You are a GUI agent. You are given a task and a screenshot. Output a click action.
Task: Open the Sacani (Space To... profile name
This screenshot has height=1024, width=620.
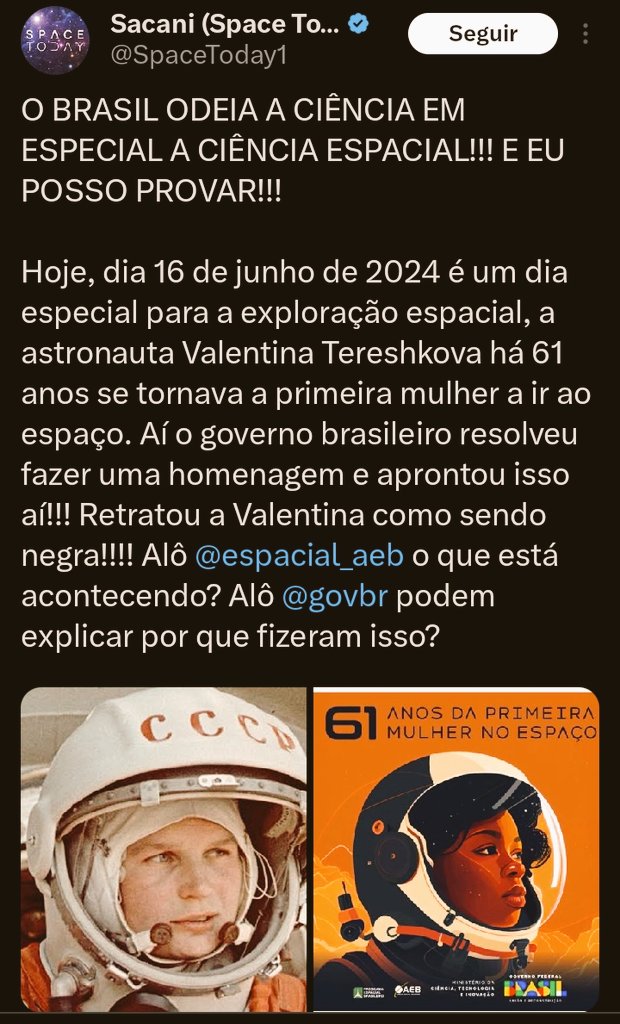pos(225,24)
